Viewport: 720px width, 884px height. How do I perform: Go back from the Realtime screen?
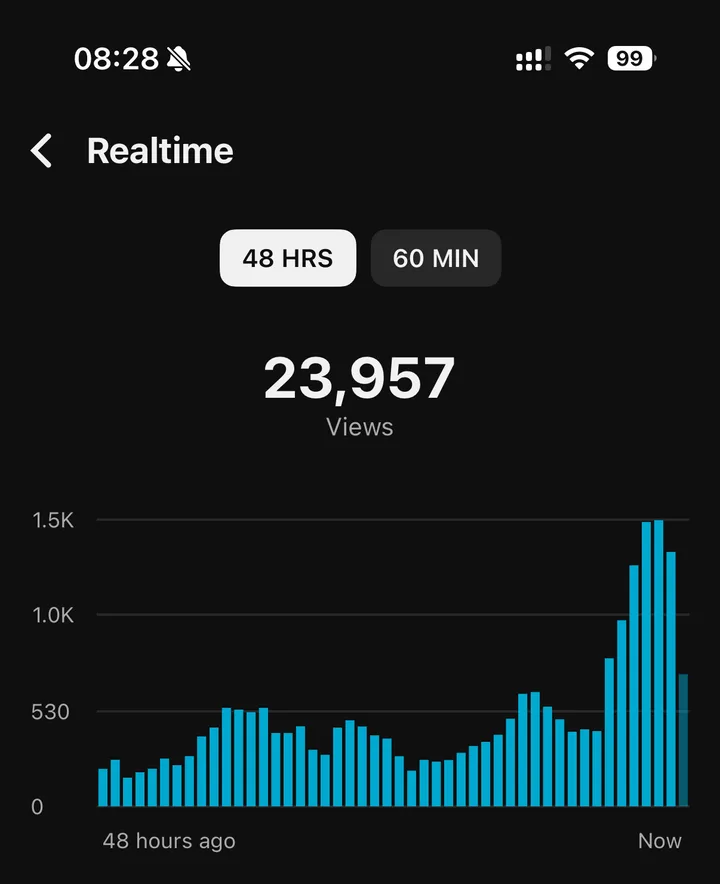[42, 151]
